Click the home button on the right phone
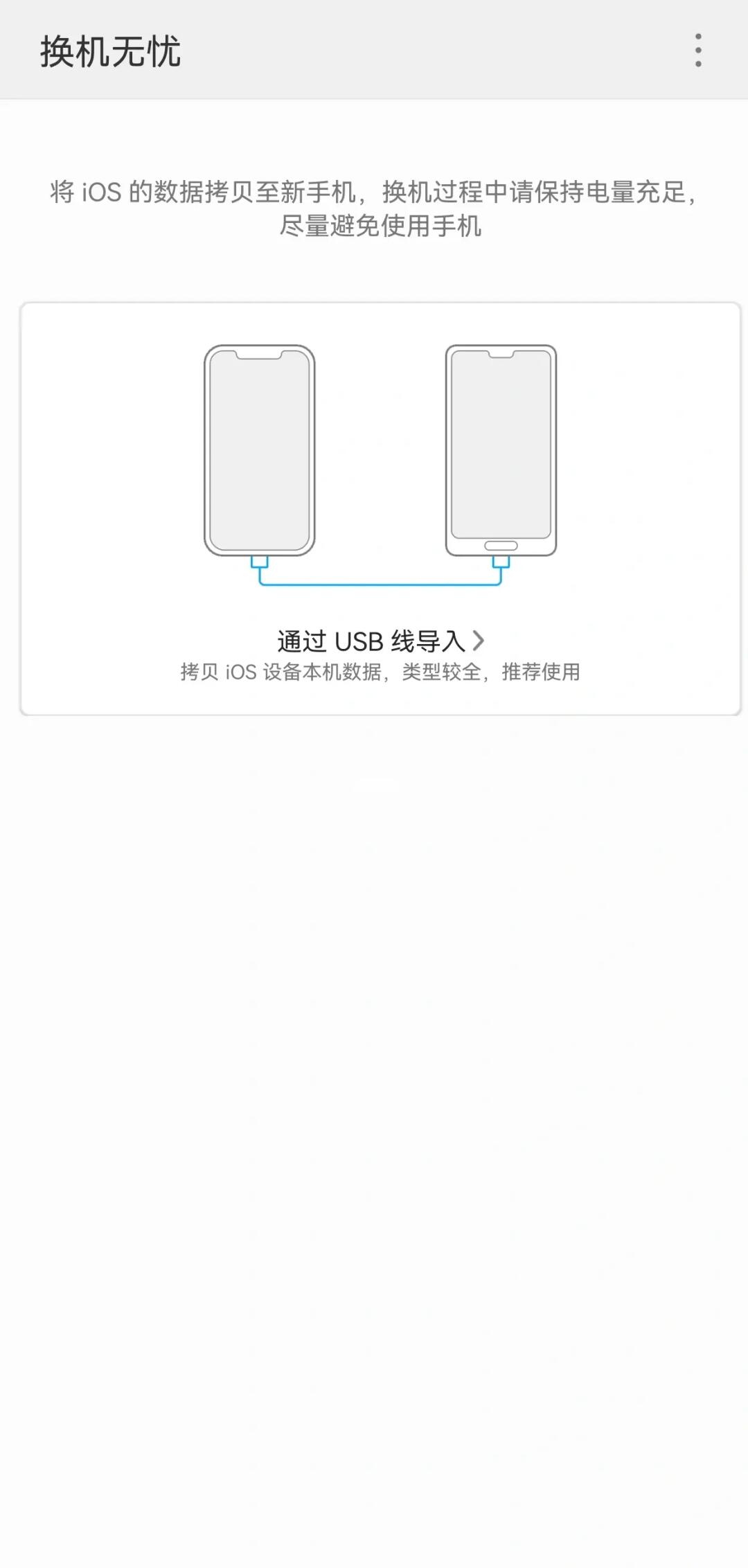 (x=500, y=544)
